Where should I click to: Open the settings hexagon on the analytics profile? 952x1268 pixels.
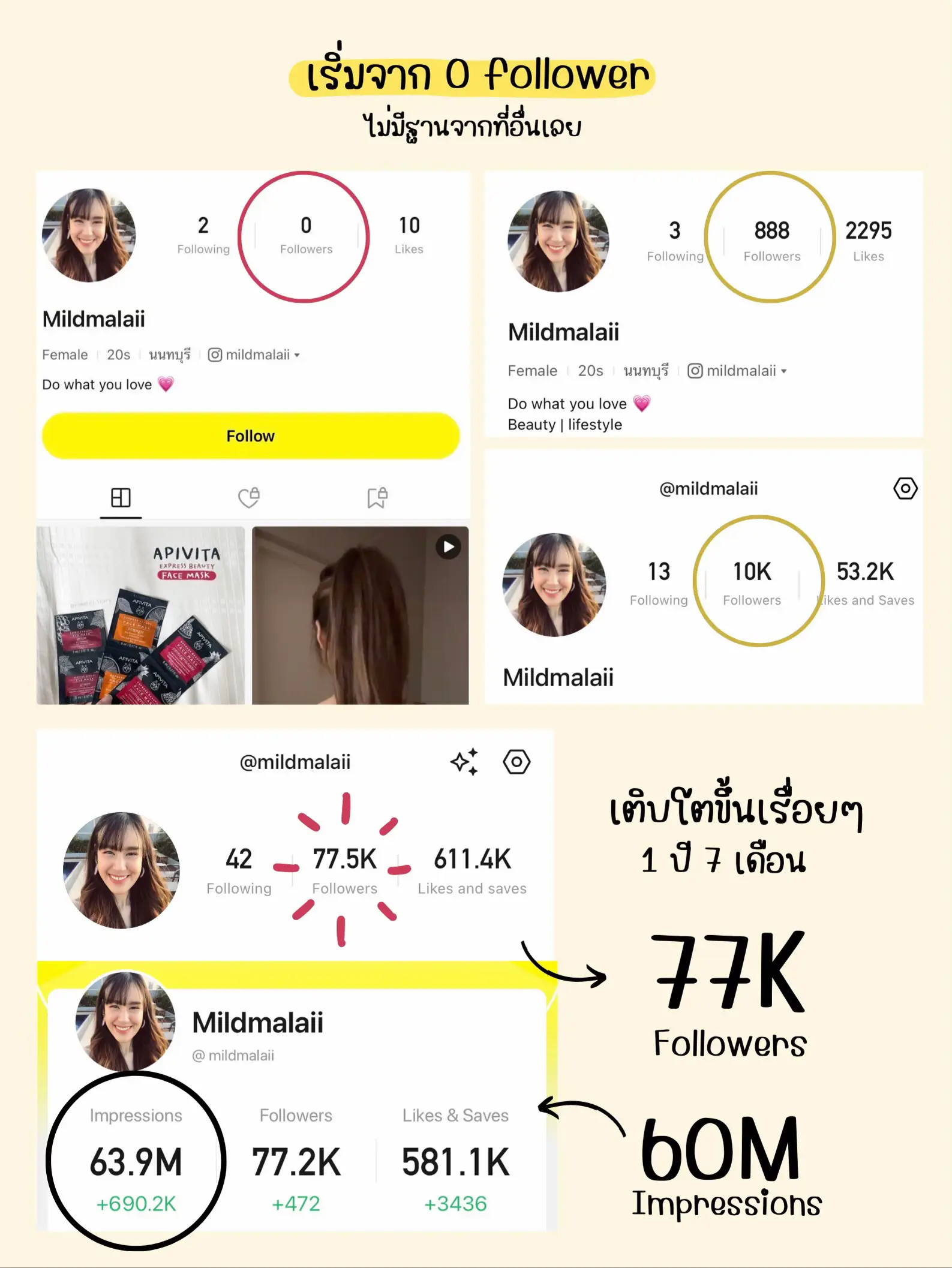pyautogui.click(x=517, y=762)
